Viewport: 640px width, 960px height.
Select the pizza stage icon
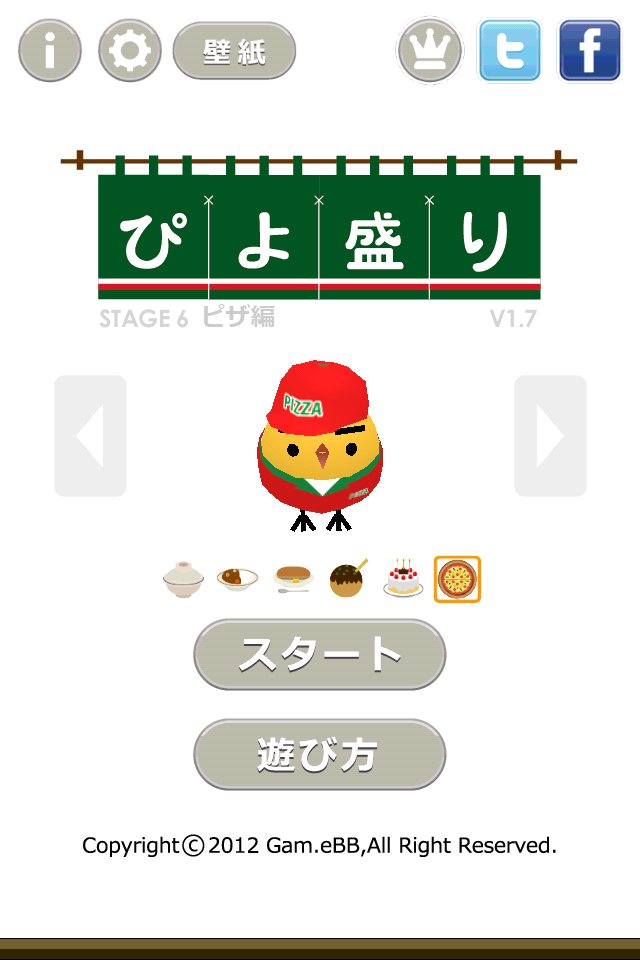(458, 579)
